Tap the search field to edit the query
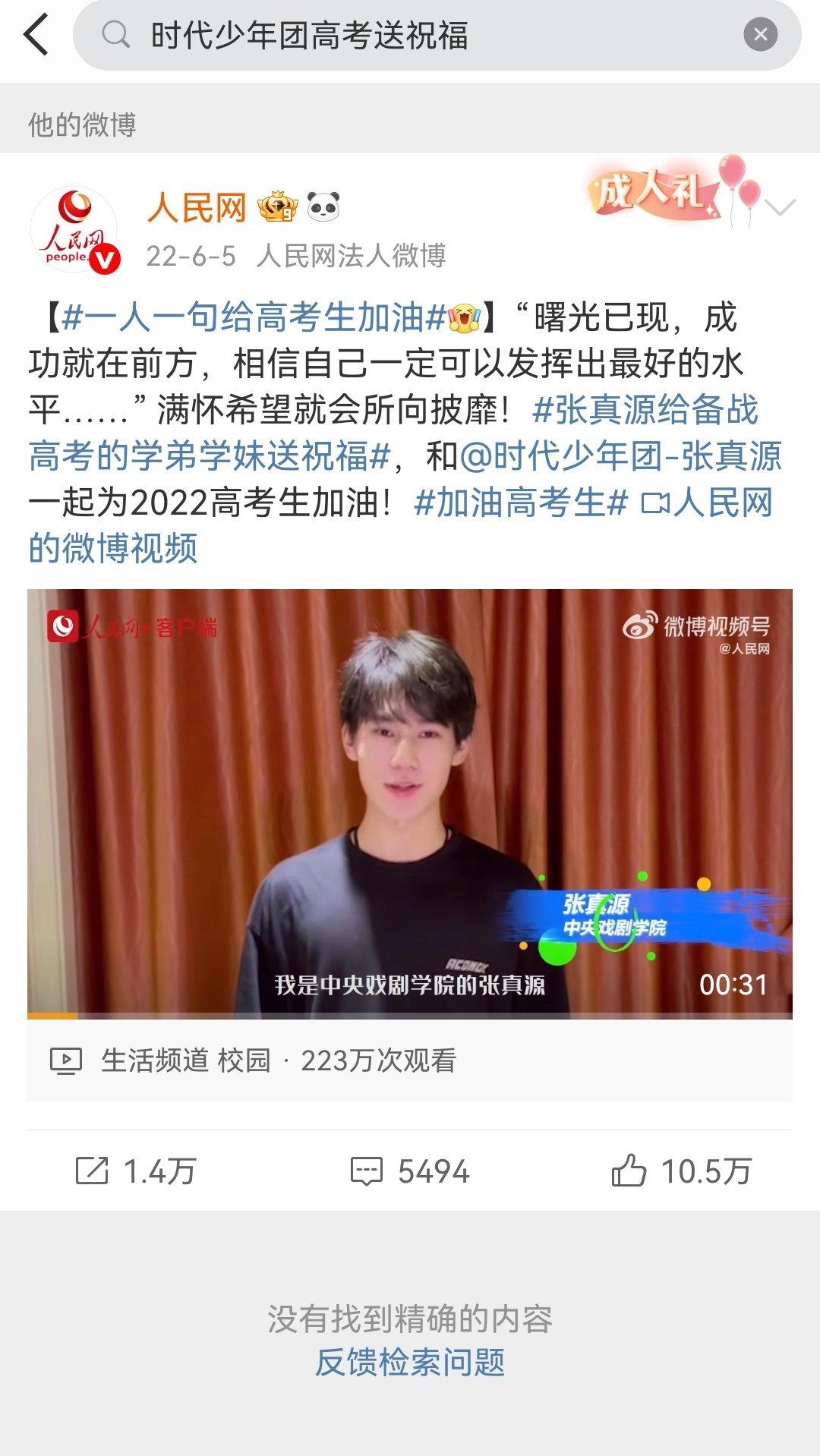The width and height of the screenshot is (820, 1456). point(425,35)
